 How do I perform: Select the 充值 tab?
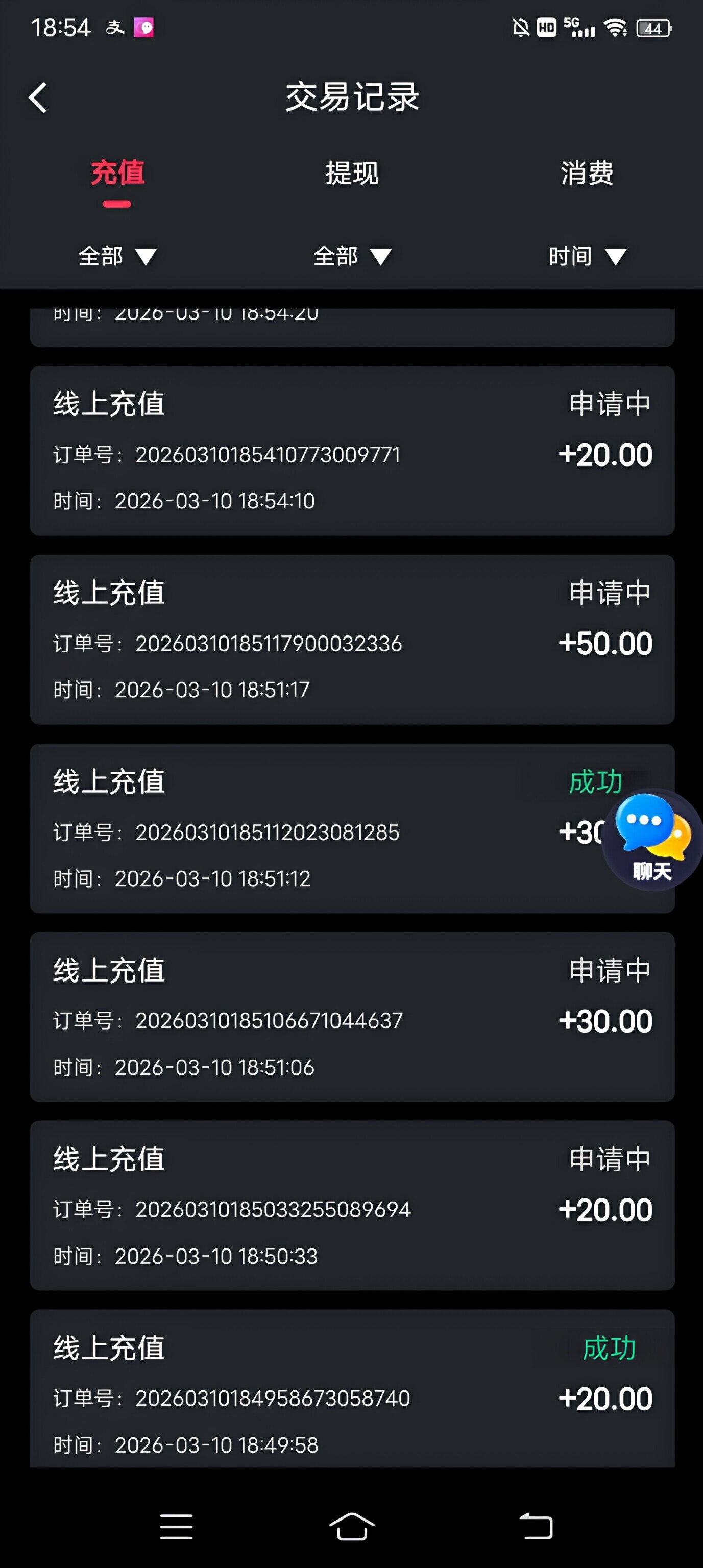coord(117,175)
